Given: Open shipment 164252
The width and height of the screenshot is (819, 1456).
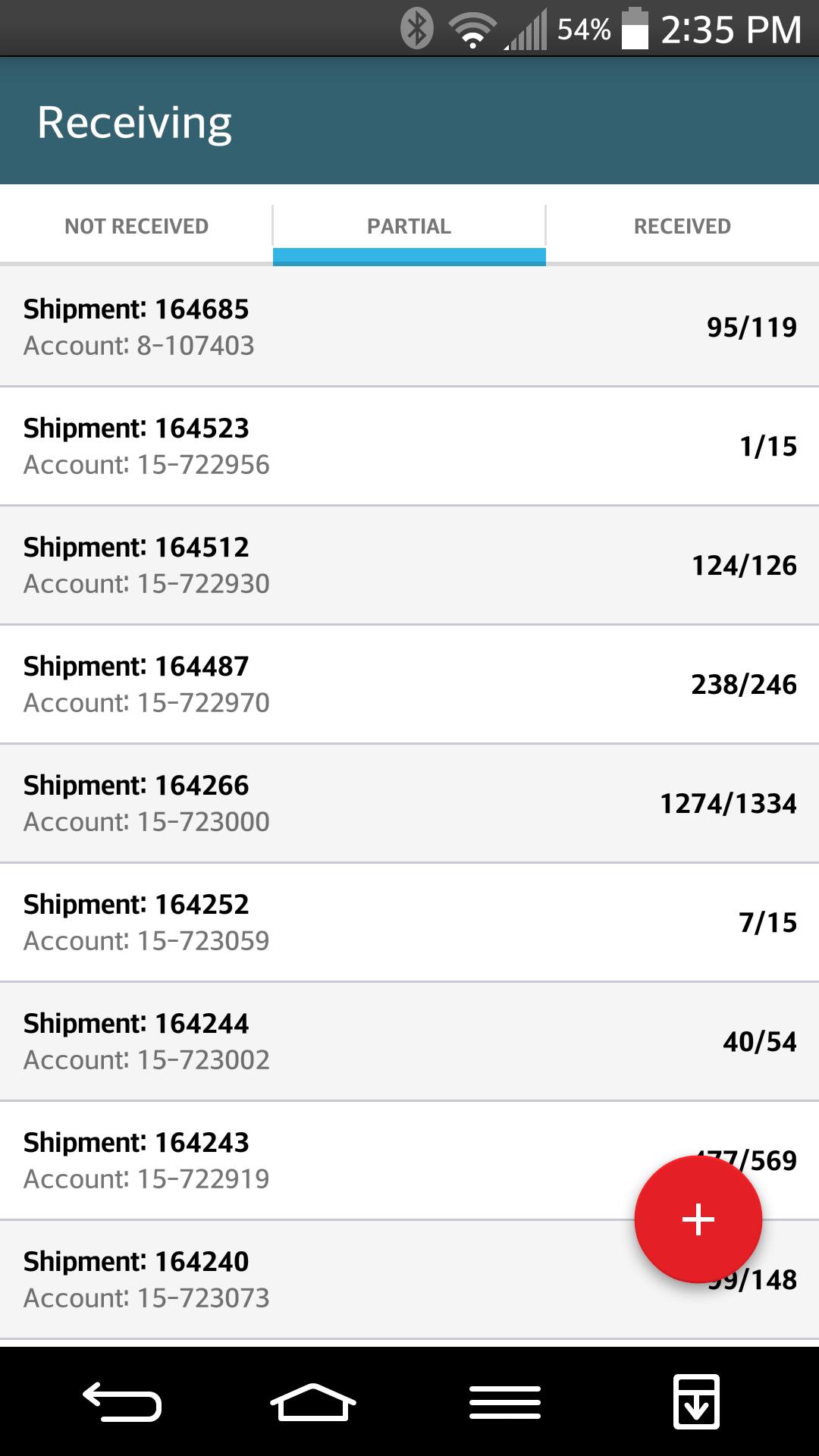Looking at the screenshot, I should click(303, 922).
